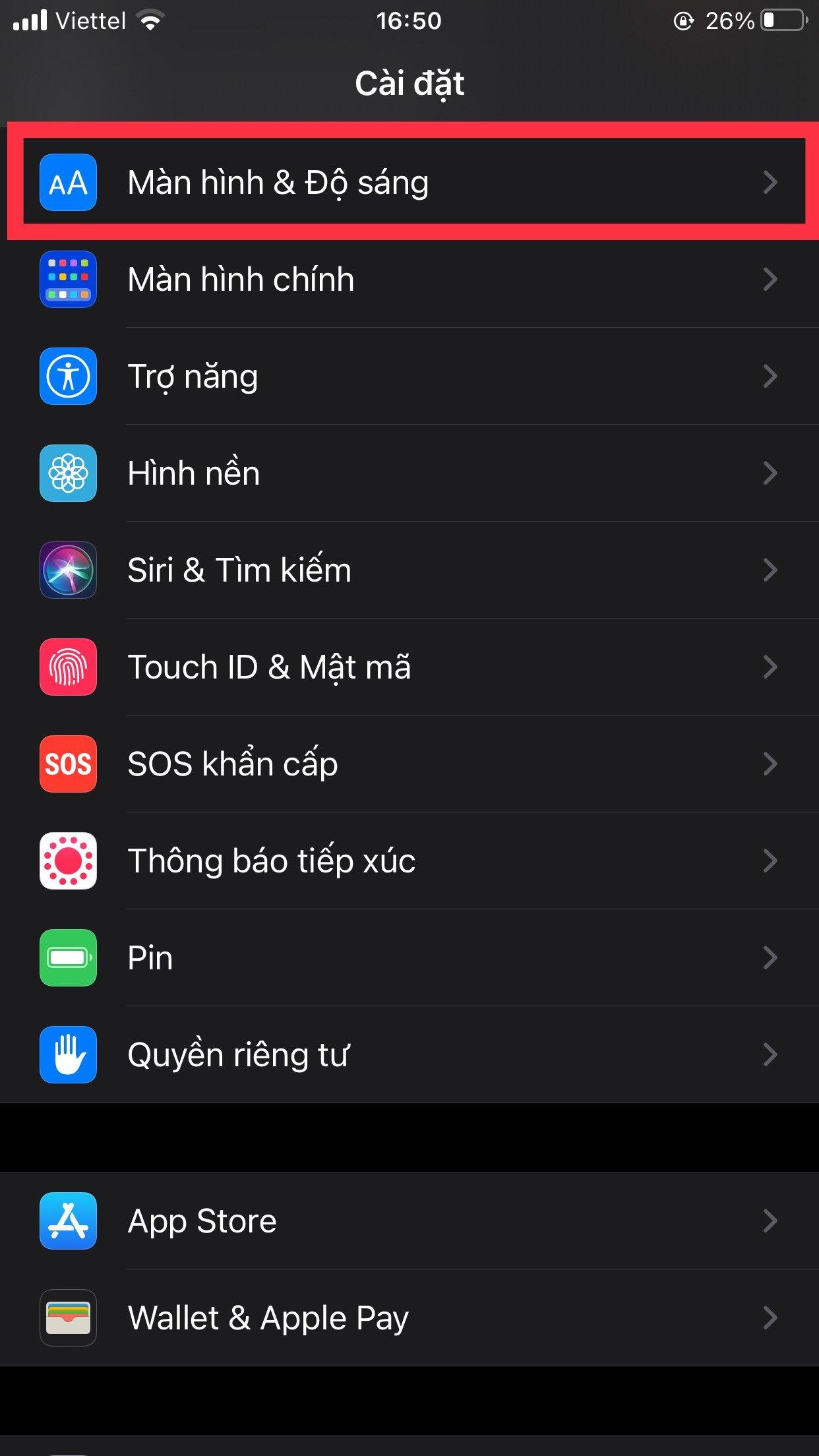Screen dimensions: 819x1456
Task: Open the SOS khẩn cấp red icon
Action: 68,764
